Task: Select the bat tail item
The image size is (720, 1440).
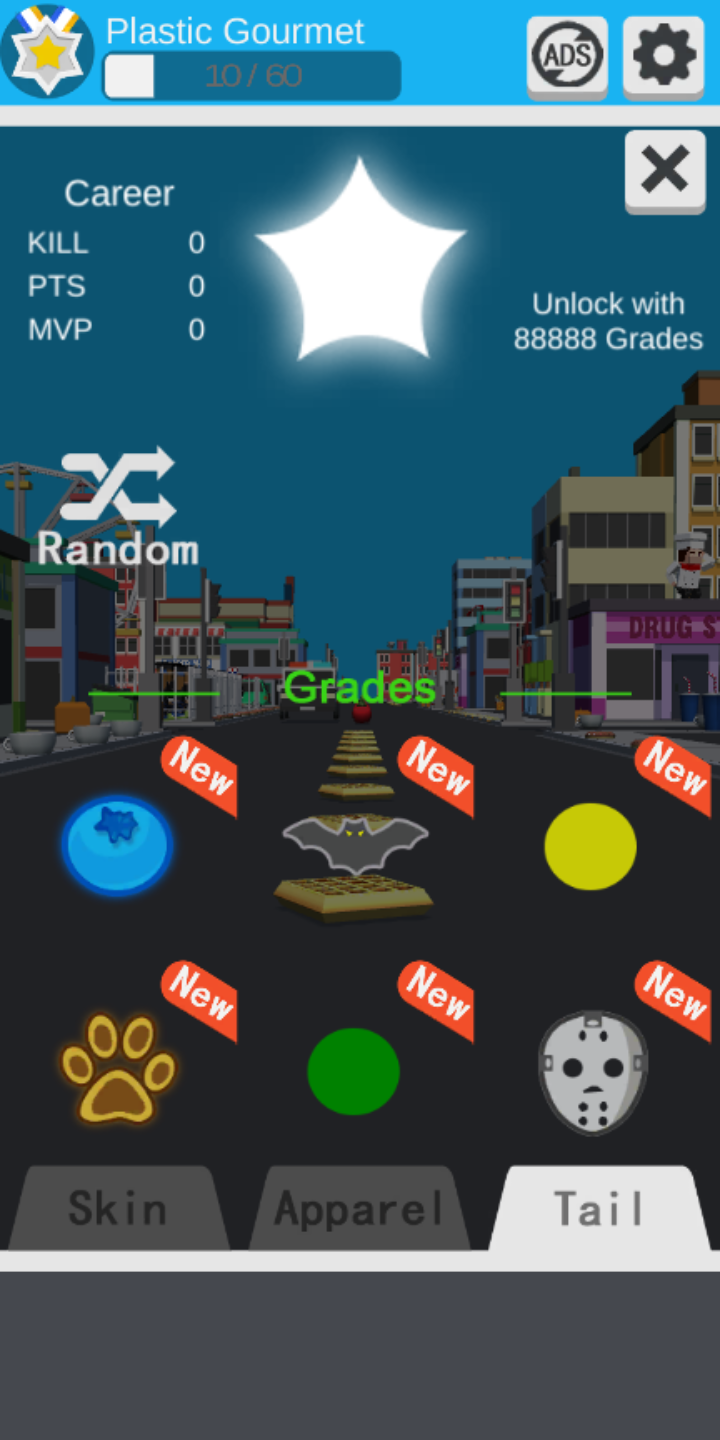Action: coord(355,845)
